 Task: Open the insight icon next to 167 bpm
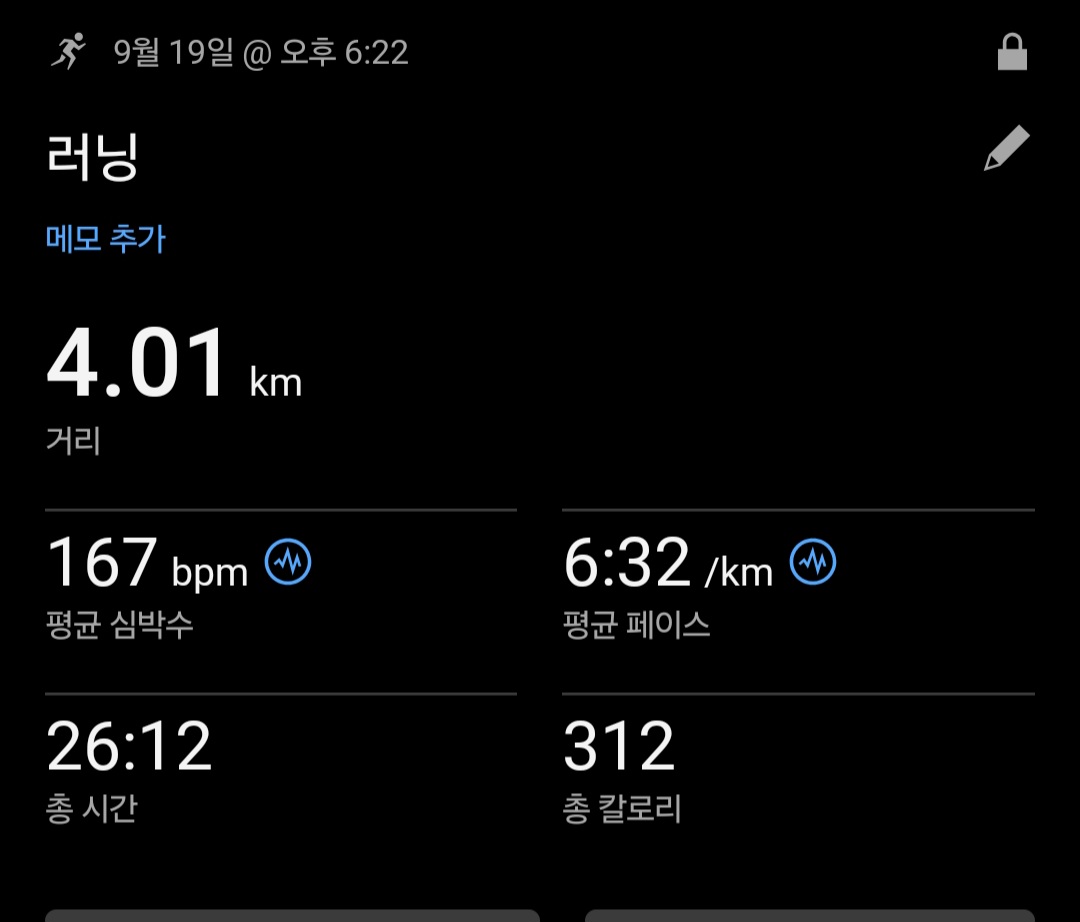pyautogui.click(x=288, y=563)
